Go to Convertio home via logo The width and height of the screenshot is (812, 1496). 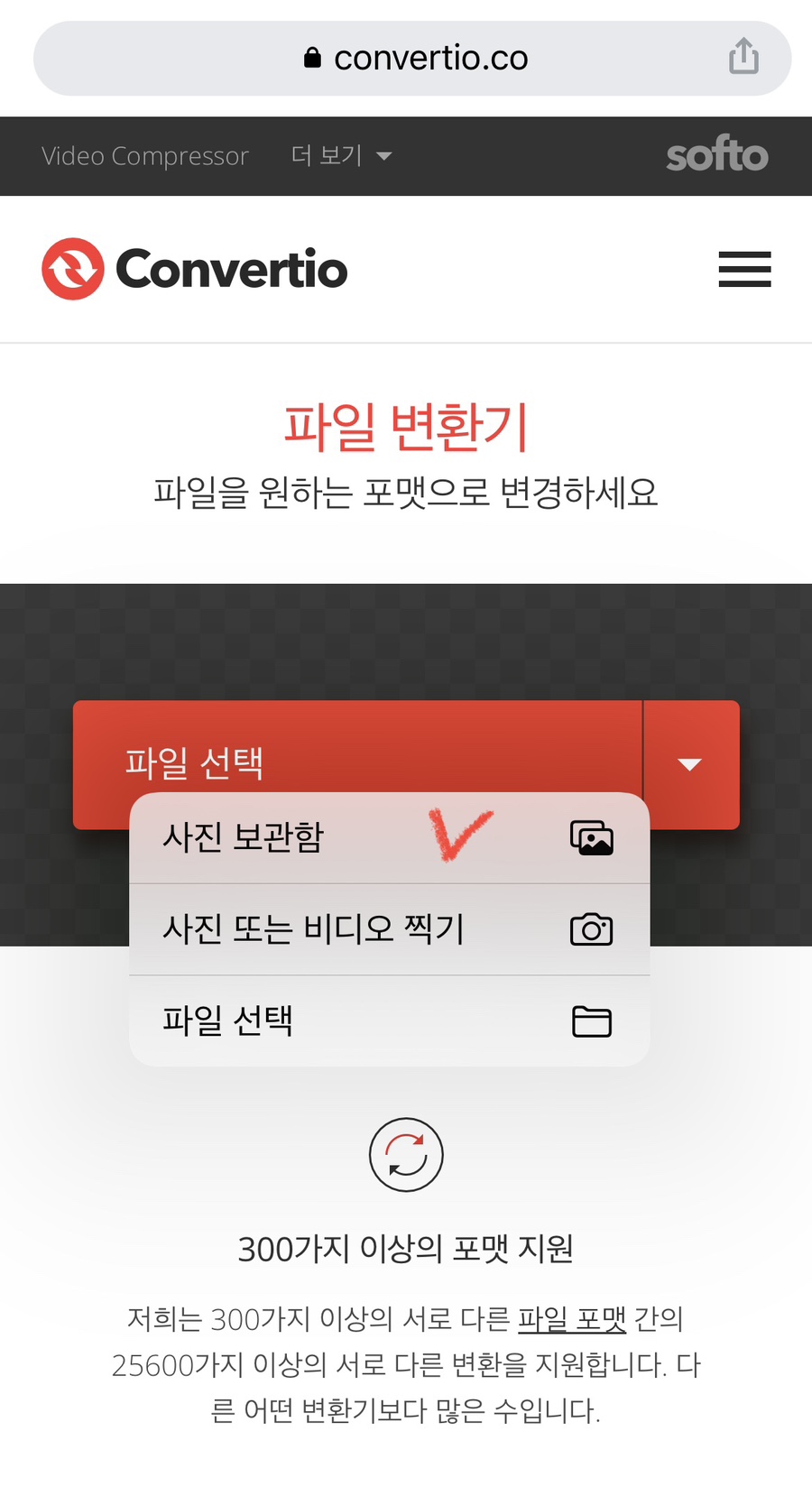195,269
